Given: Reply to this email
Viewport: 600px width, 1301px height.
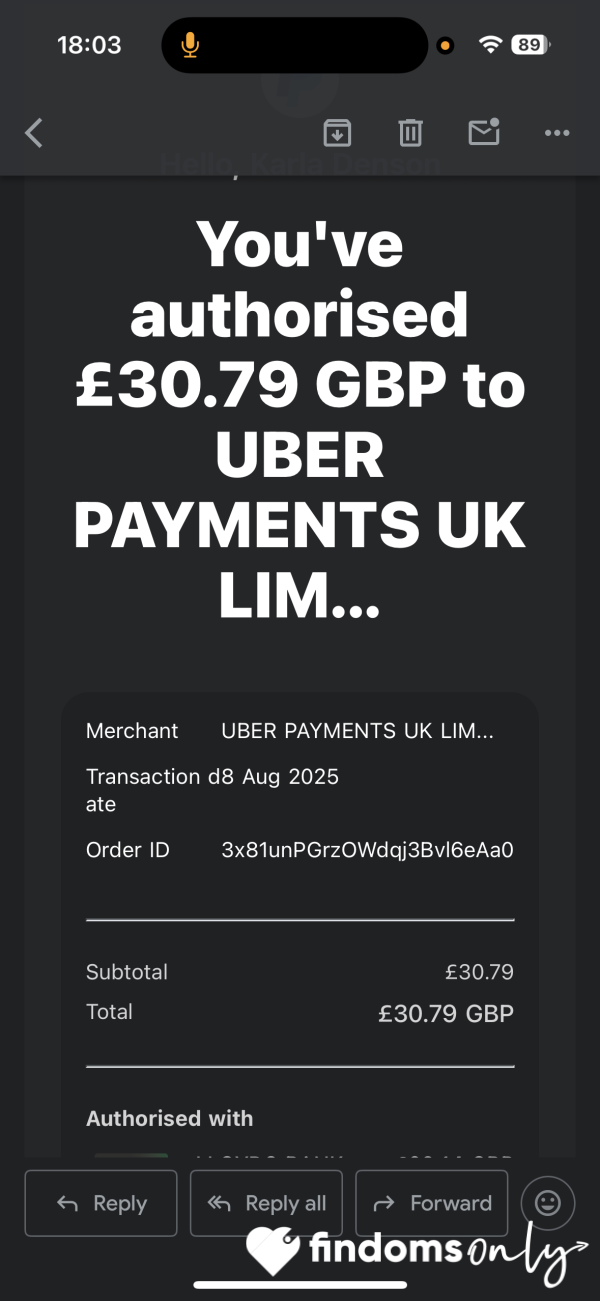Looking at the screenshot, I should [101, 1203].
